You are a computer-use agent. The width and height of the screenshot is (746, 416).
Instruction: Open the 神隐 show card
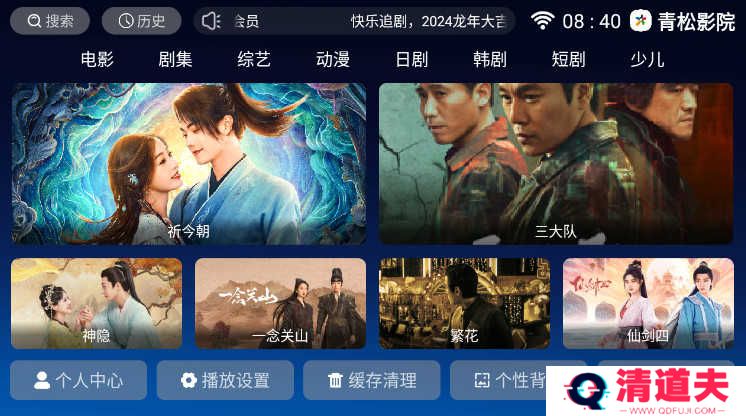click(x=97, y=303)
